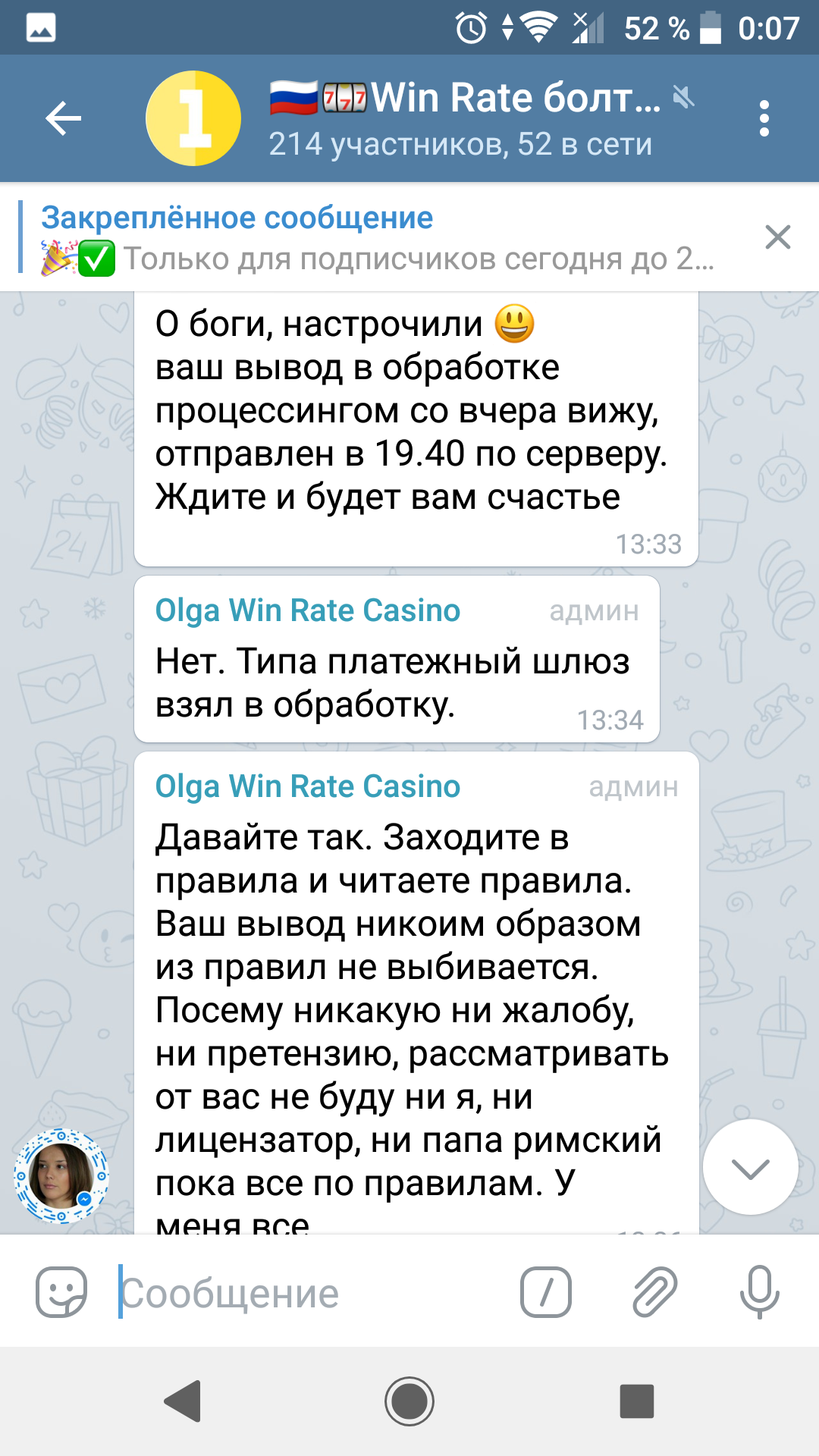Open Olga Win Rate Casino sender name at 13:34
Screen dimensions: 819x1456
(x=307, y=610)
